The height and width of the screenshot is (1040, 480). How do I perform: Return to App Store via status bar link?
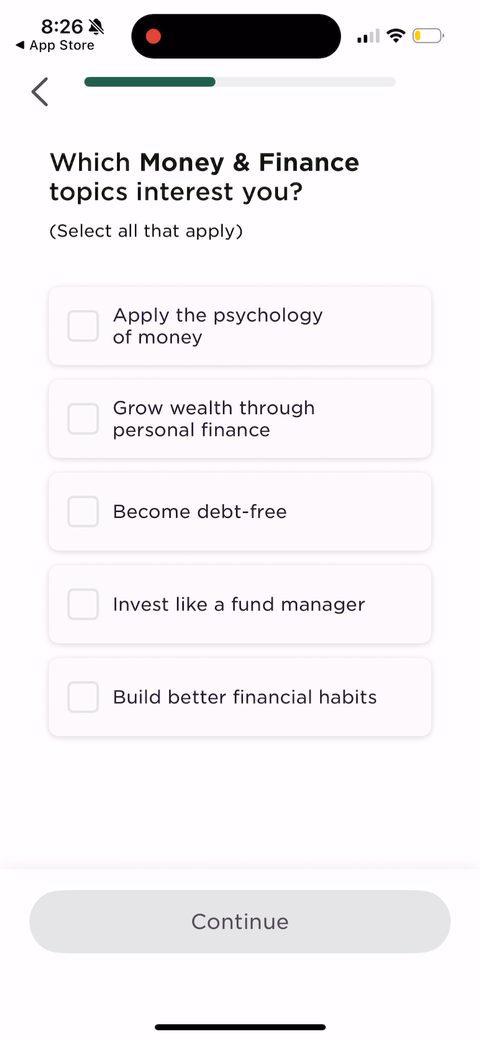pos(56,46)
